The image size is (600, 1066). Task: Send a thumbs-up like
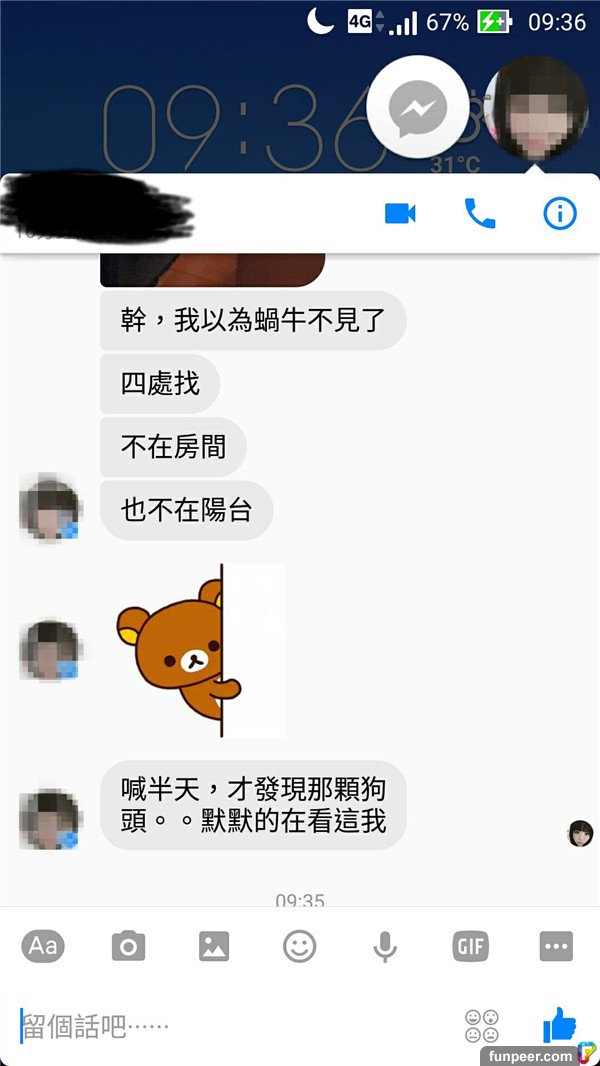[x=558, y=1024]
